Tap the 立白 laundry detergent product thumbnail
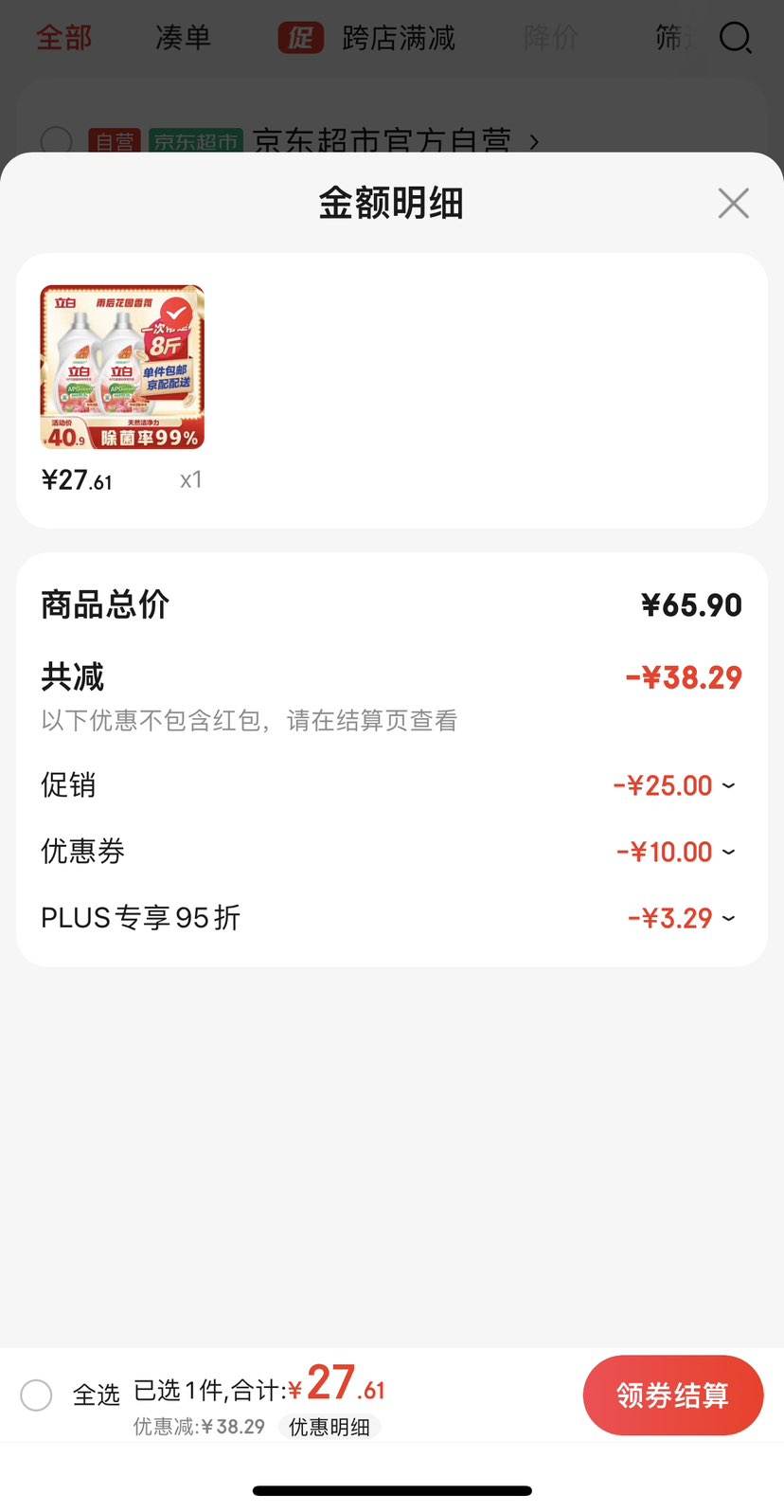 coord(122,367)
